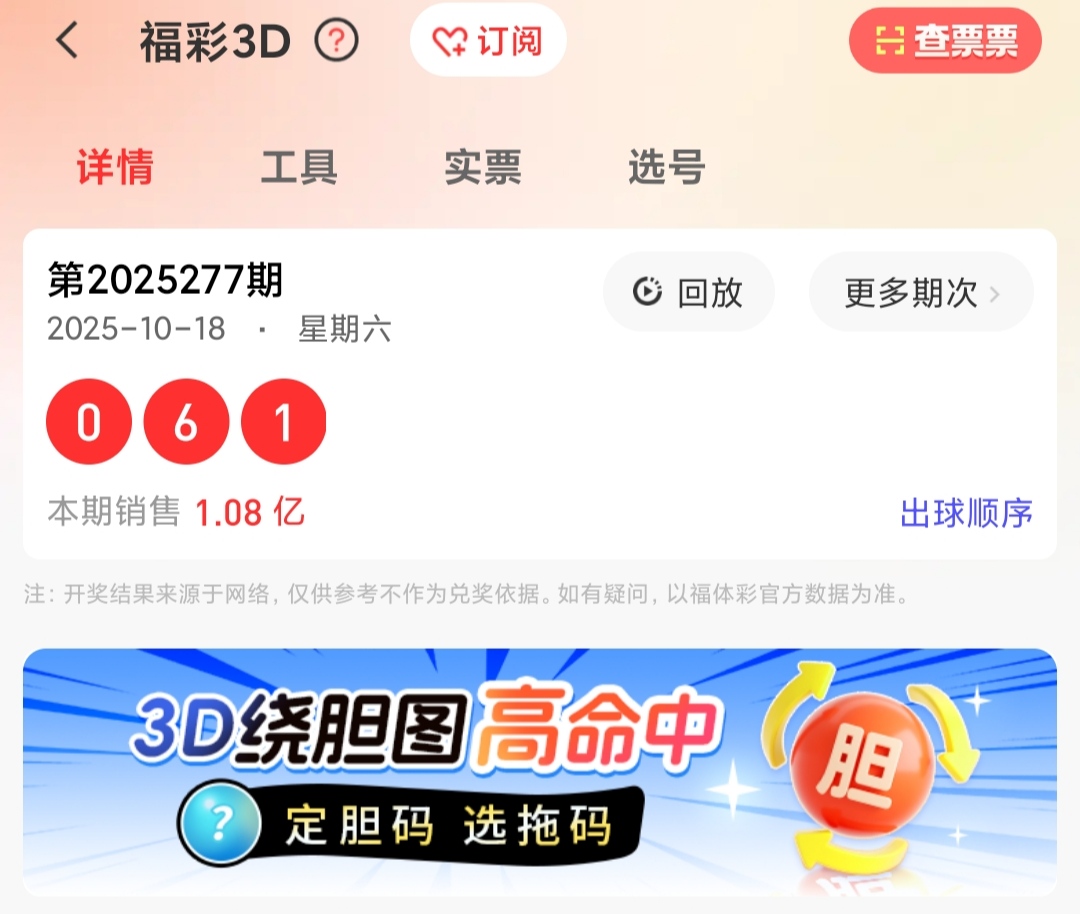The height and width of the screenshot is (914, 1080).
Task: Open 更多期次 to see more draws
Action: click(x=920, y=292)
